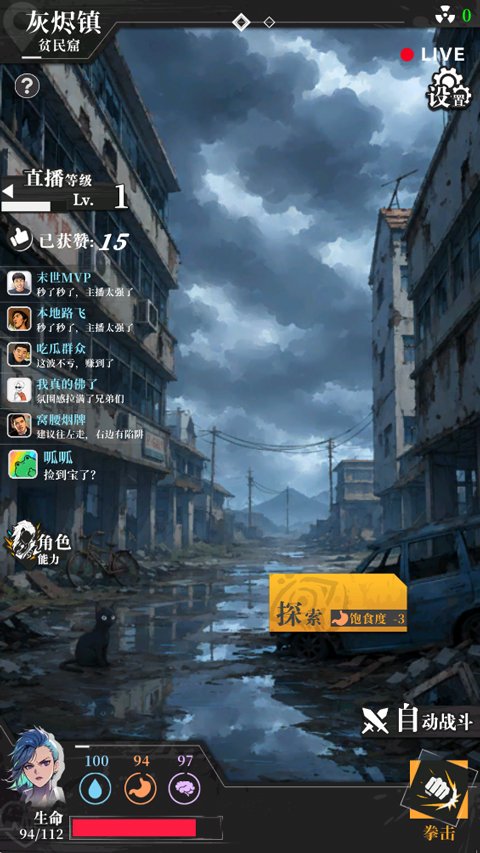Collapse the 直播等级 panel arrow
This screenshot has width=480, height=853.
pyautogui.click(x=8, y=191)
